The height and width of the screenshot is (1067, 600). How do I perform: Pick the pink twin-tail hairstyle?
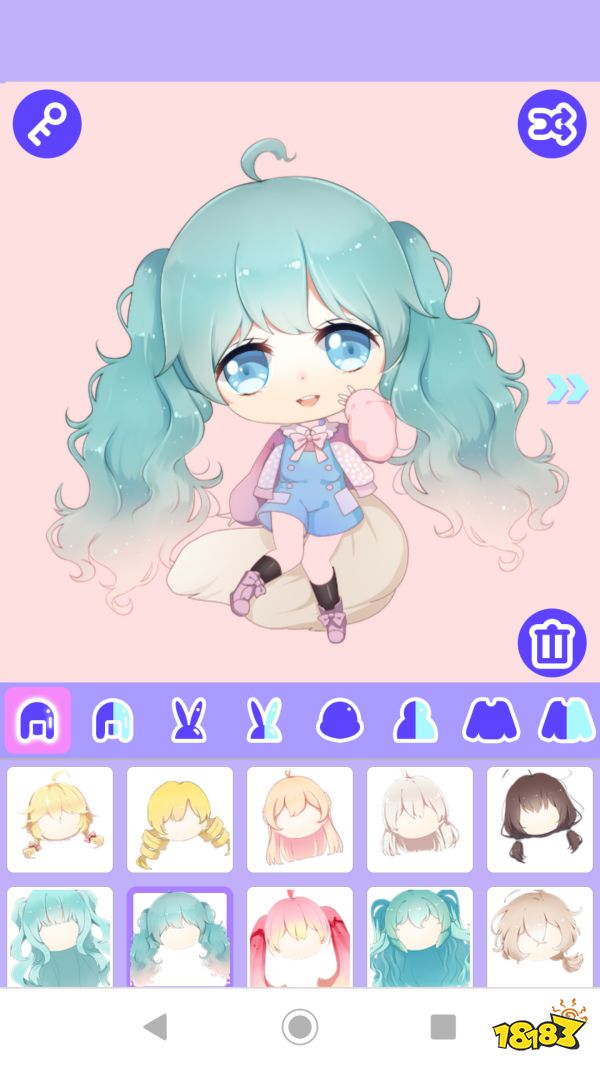[x=300, y=937]
